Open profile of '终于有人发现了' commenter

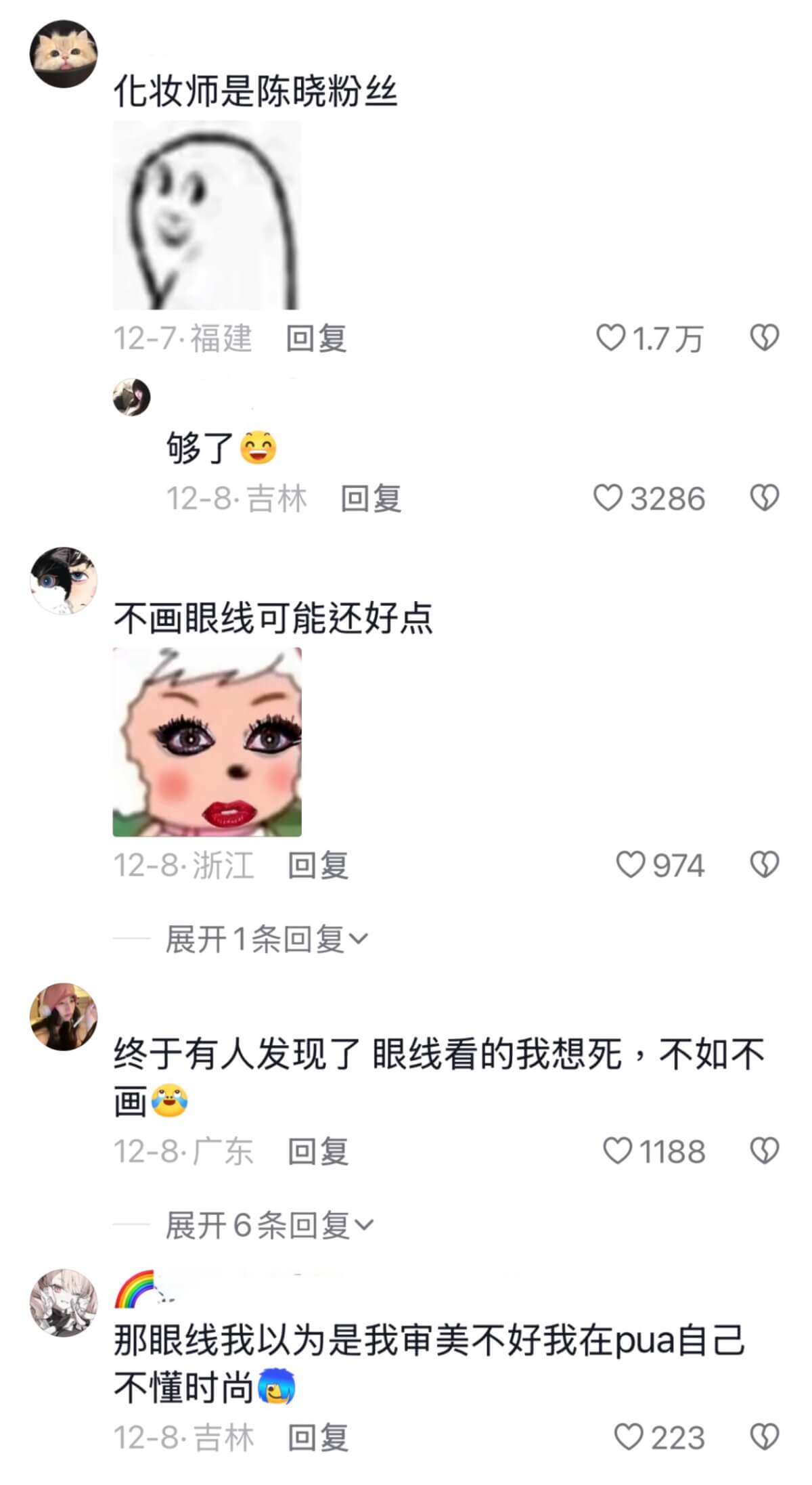(x=64, y=1017)
